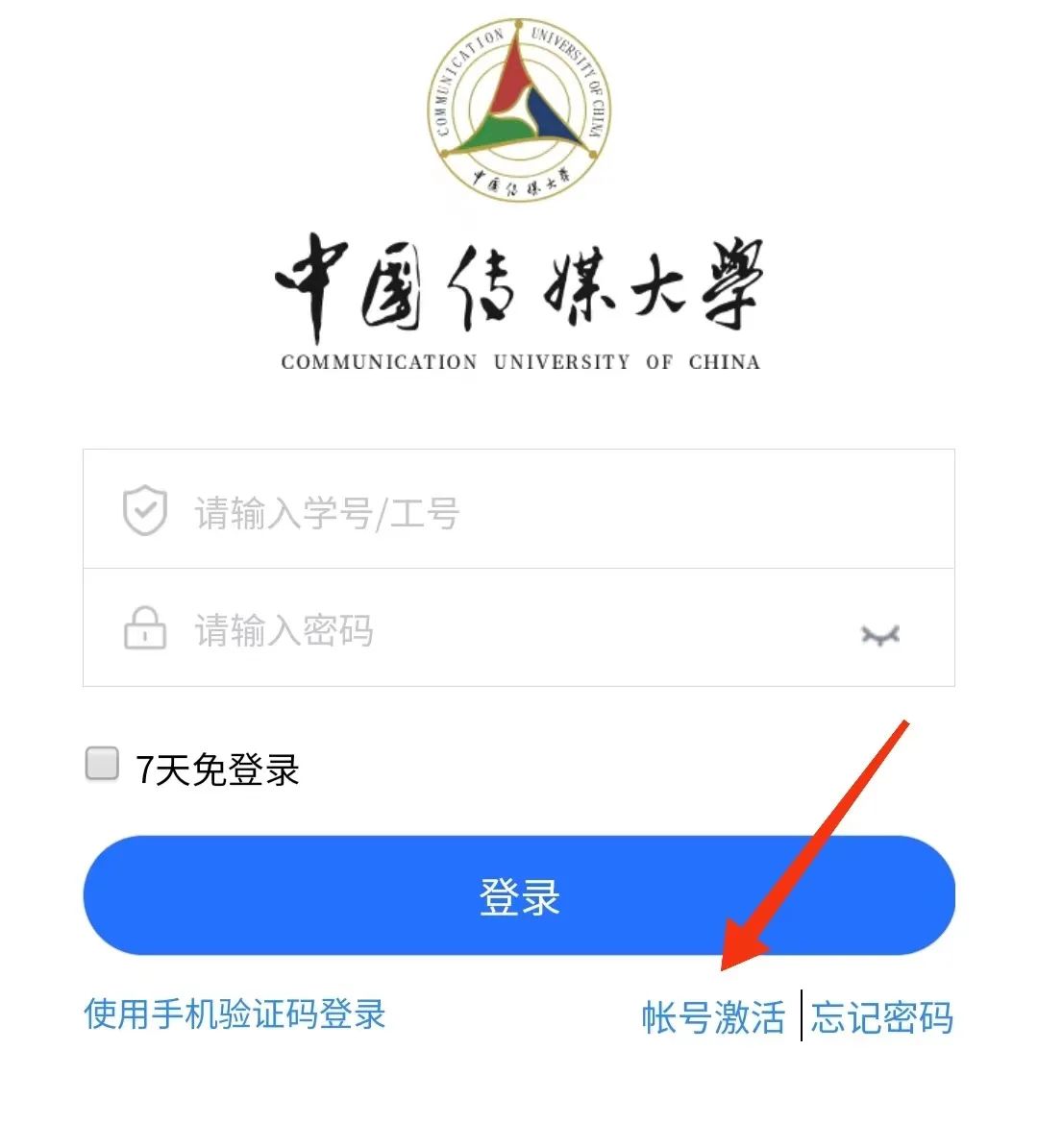Open the 忘记密码 link
The height and width of the screenshot is (1148, 1038).
881,1017
